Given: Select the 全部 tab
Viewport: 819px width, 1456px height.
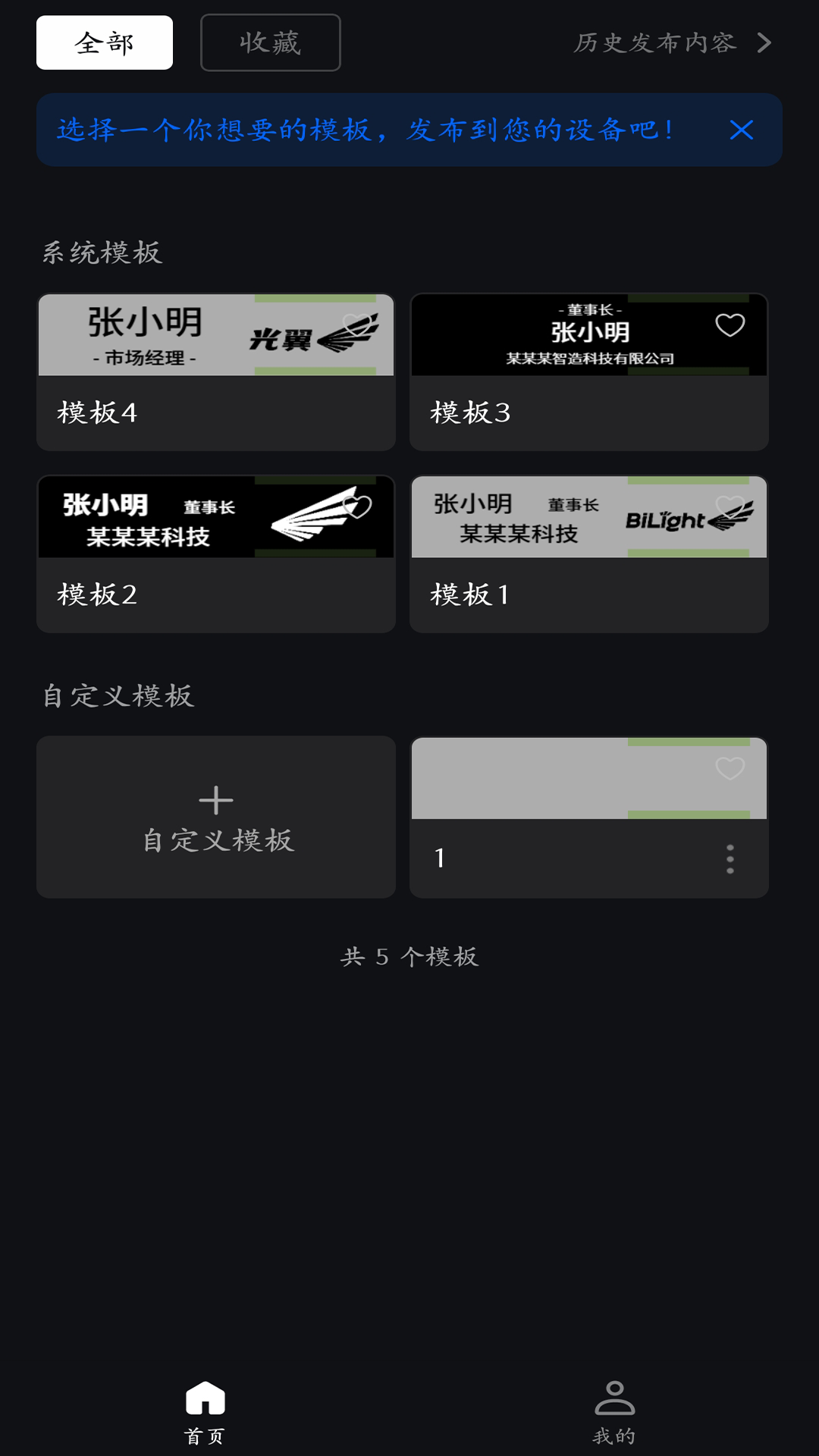Looking at the screenshot, I should [x=104, y=42].
